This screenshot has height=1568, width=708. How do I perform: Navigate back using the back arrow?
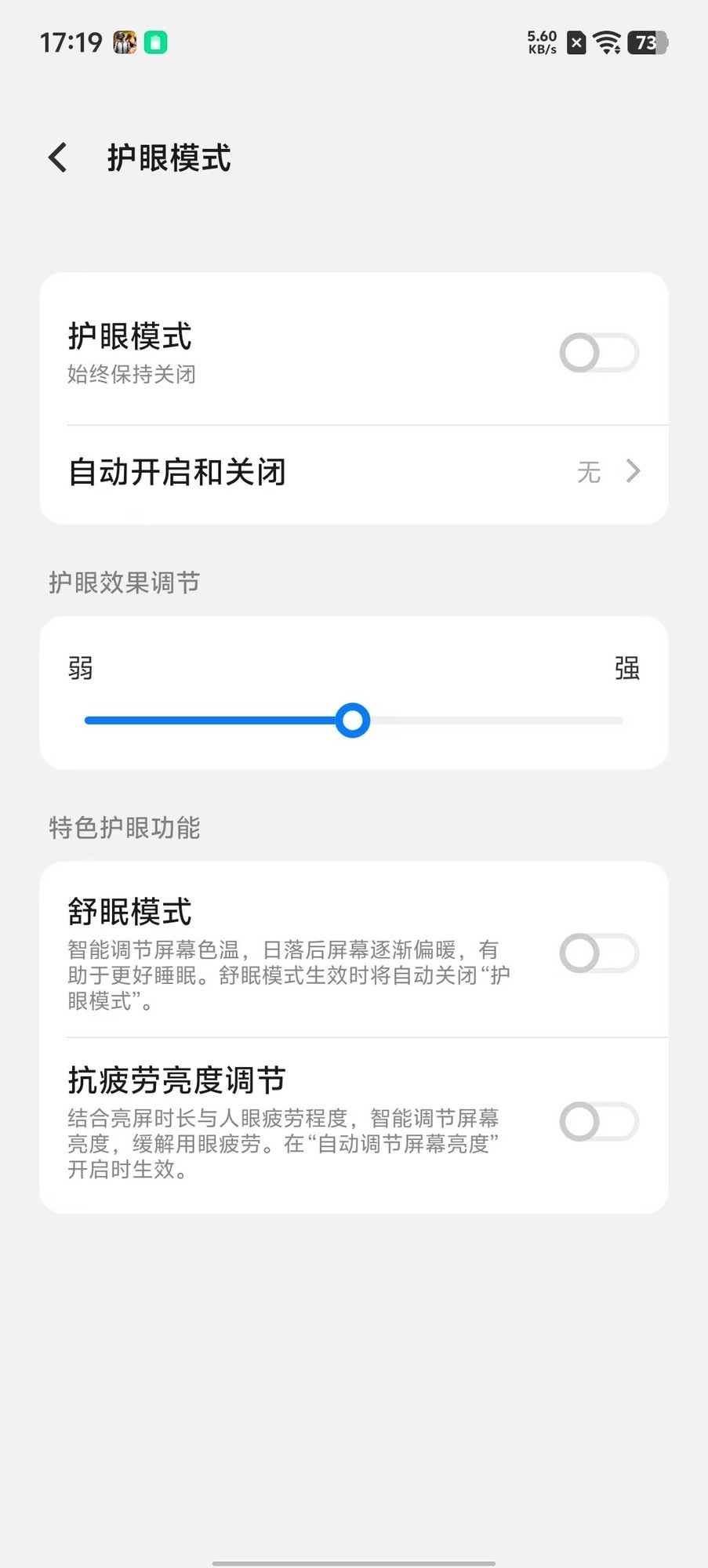(x=57, y=157)
